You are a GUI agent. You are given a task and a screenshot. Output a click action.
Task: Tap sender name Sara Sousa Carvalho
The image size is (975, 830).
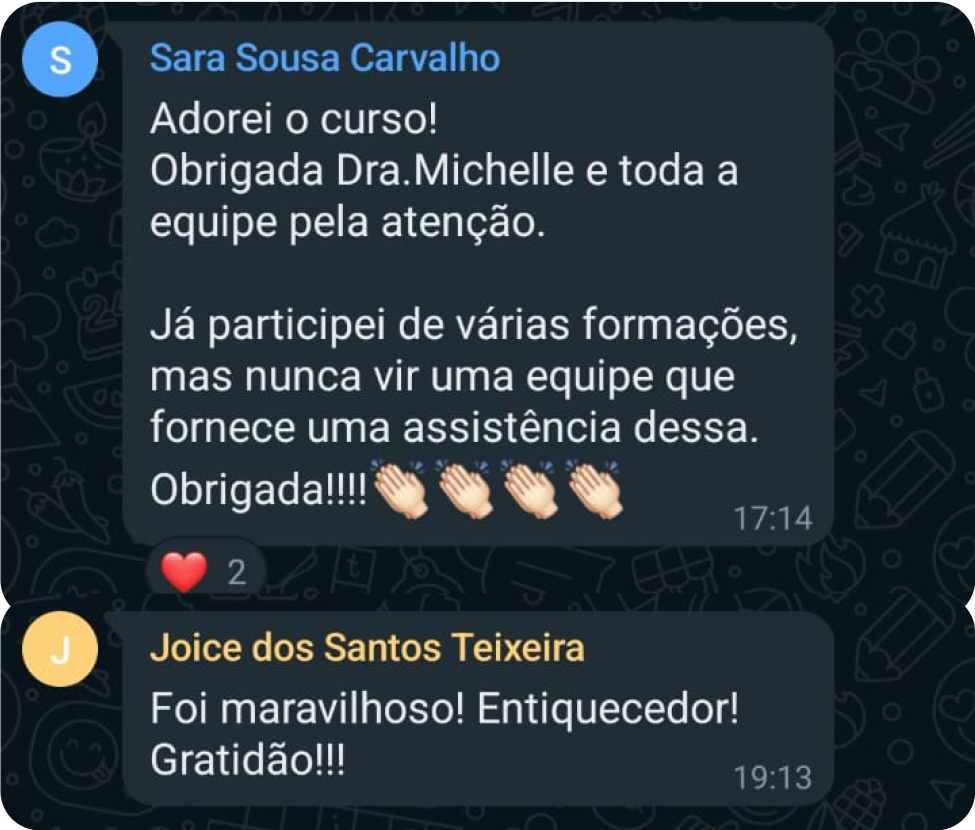point(324,58)
